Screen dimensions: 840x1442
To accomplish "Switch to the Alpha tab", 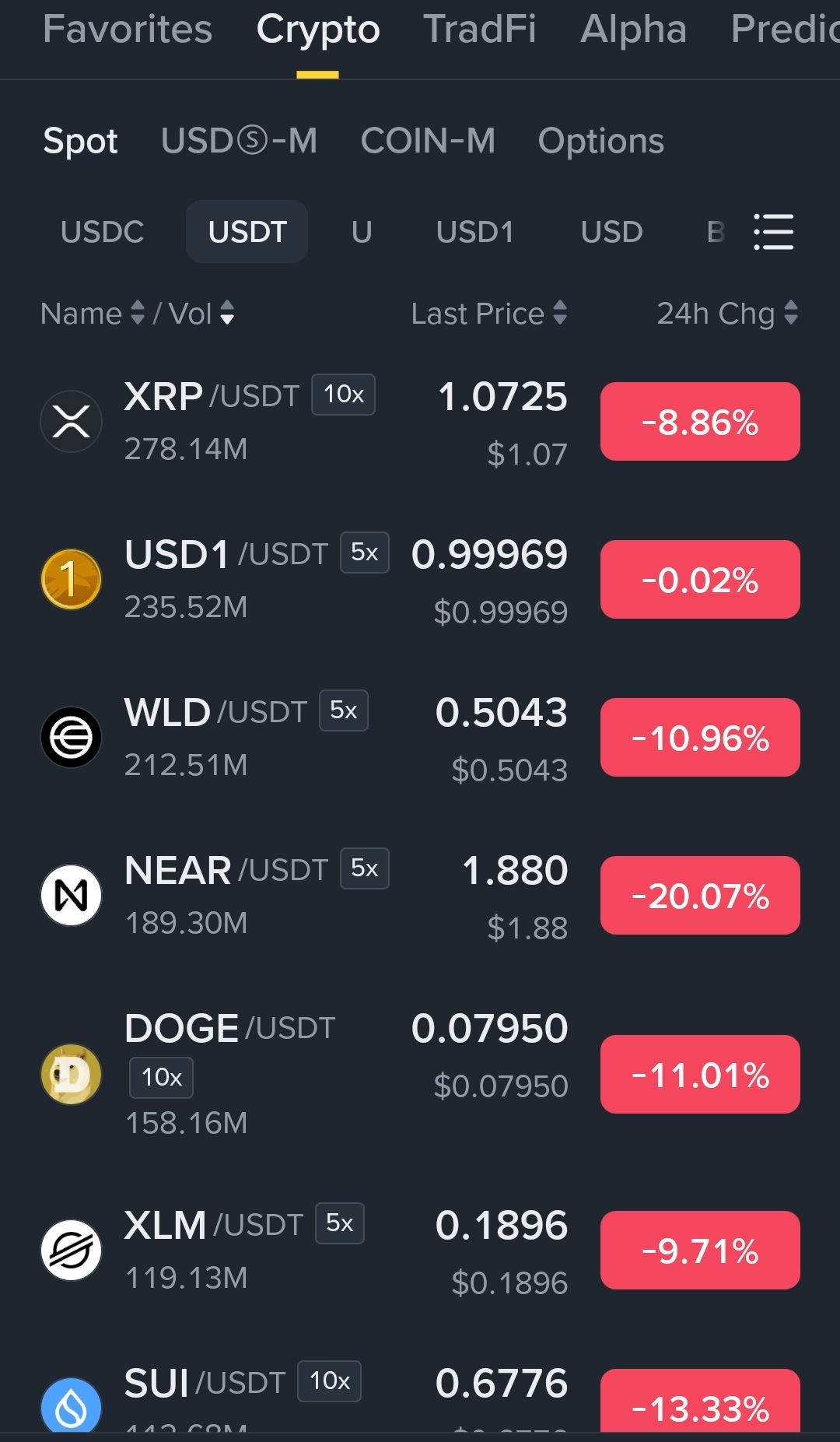I will pos(633,30).
